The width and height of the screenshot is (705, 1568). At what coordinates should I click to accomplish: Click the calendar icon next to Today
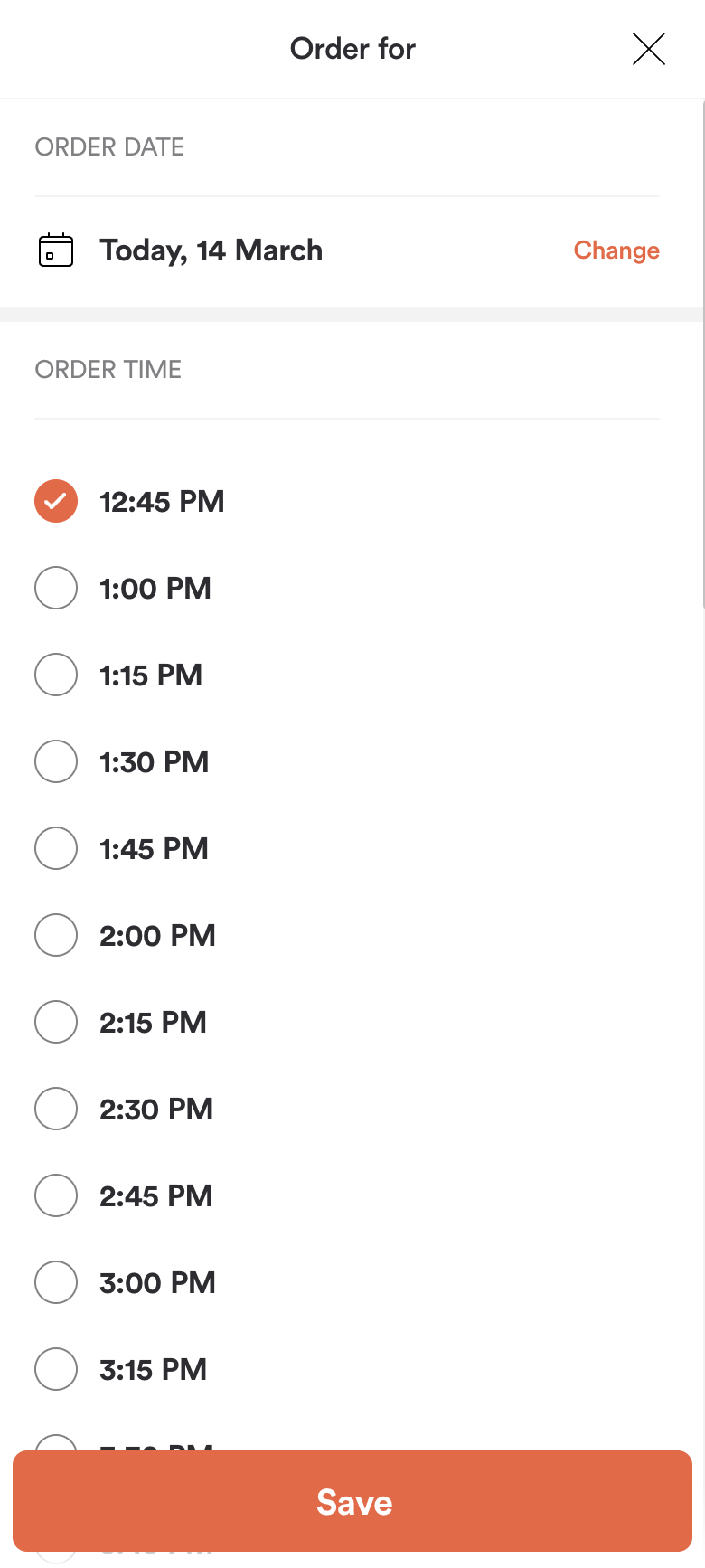click(x=56, y=250)
